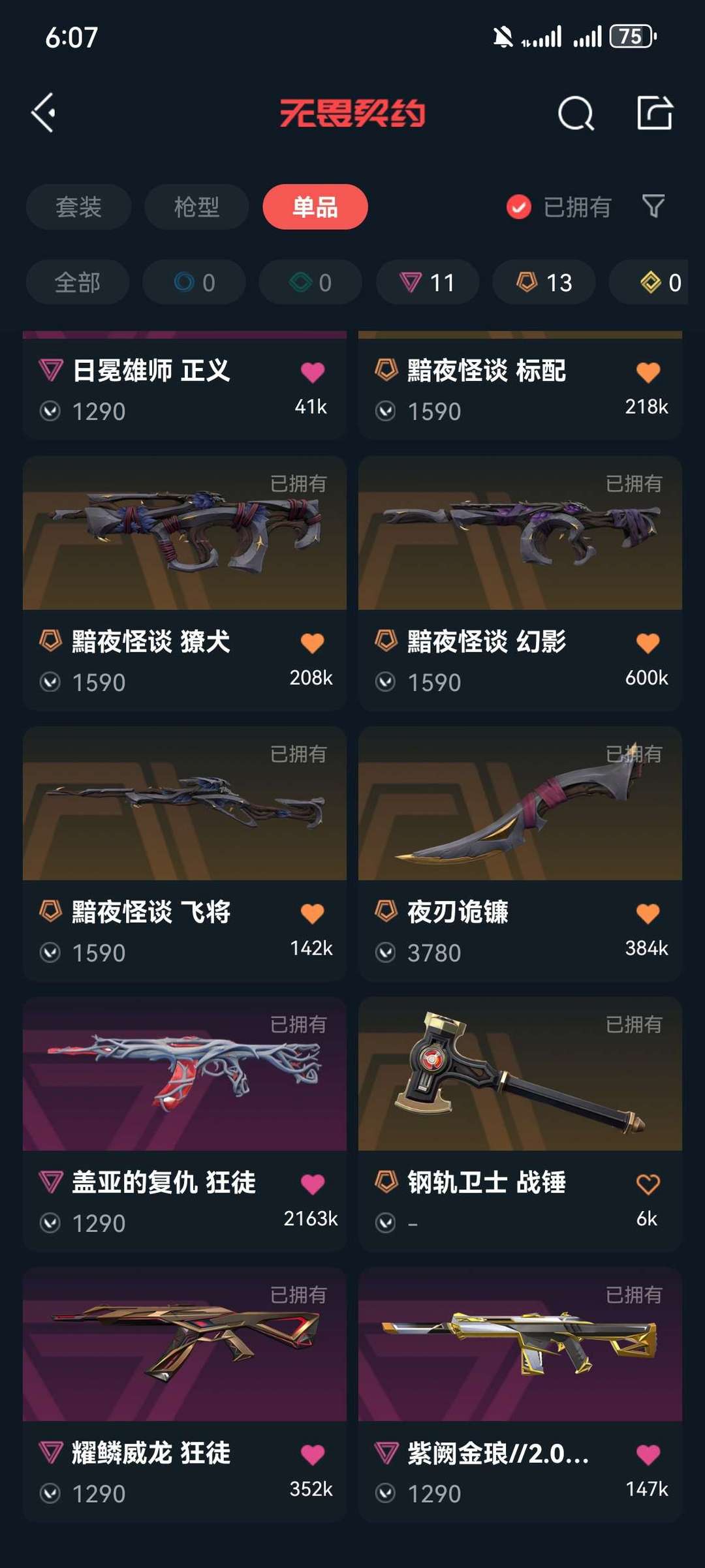Screen dimensions: 705x1568
Task: Filter by the orange tier chip showing 13
Action: click(x=544, y=283)
